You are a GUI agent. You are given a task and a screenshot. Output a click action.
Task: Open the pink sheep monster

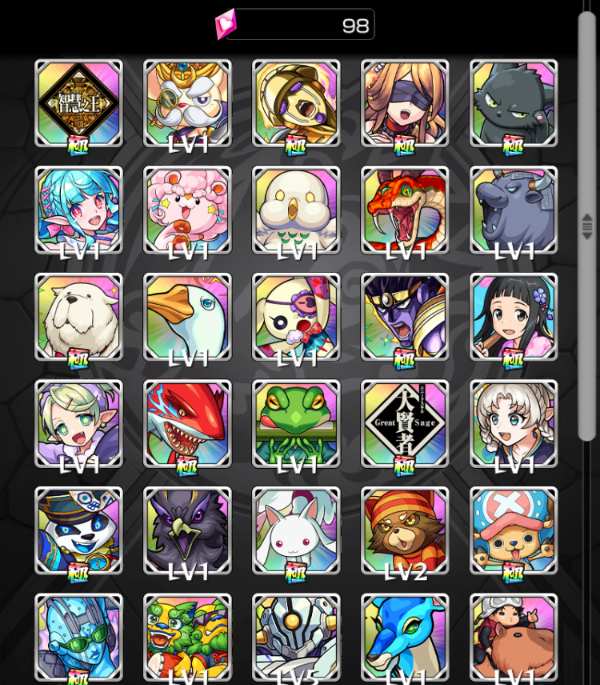pyautogui.click(x=187, y=210)
